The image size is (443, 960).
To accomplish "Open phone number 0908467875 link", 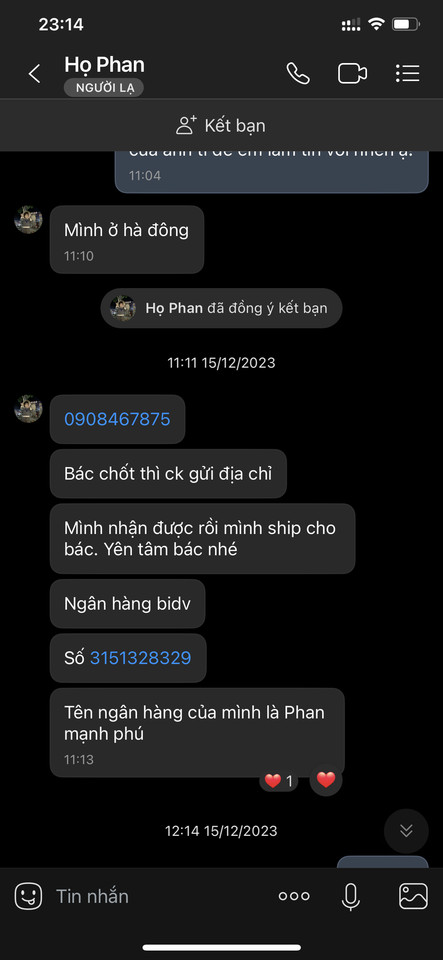I will (117, 419).
